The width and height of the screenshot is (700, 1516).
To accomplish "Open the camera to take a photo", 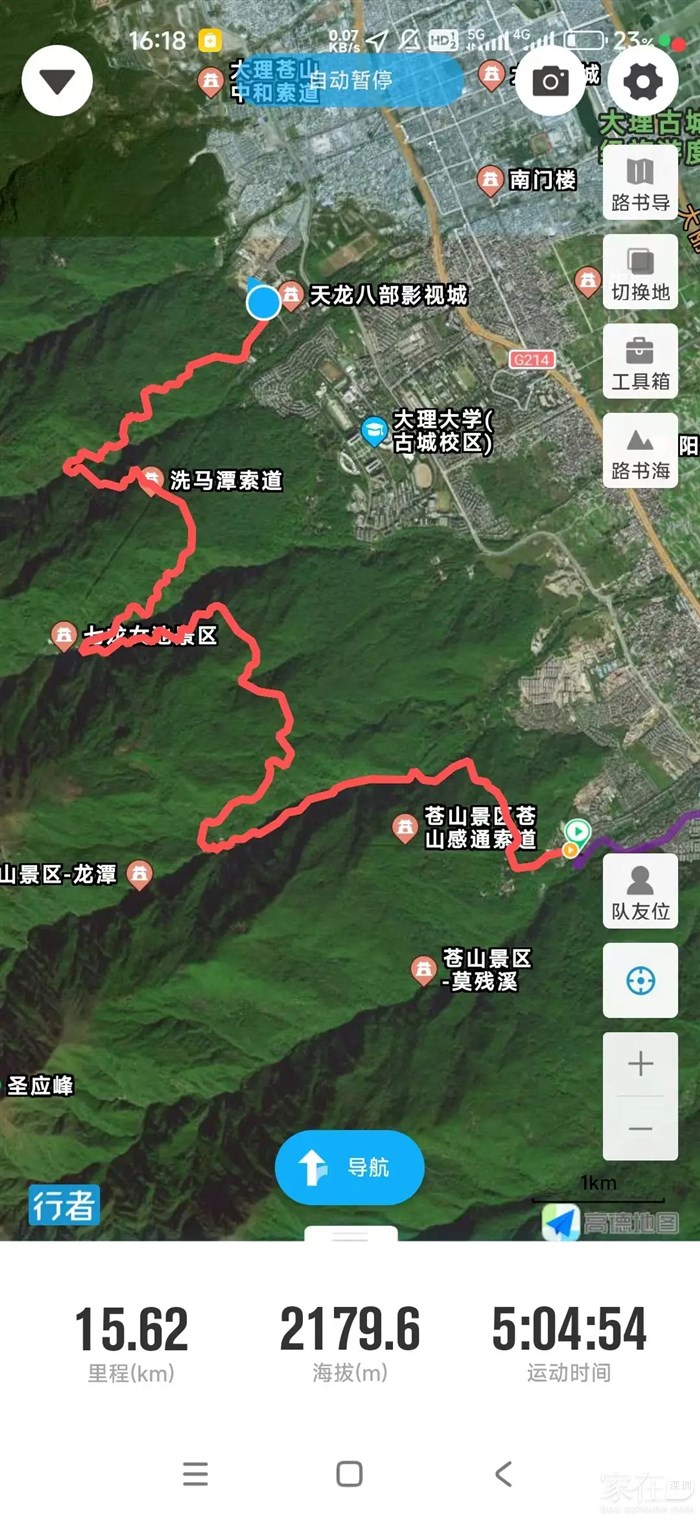I will (550, 81).
